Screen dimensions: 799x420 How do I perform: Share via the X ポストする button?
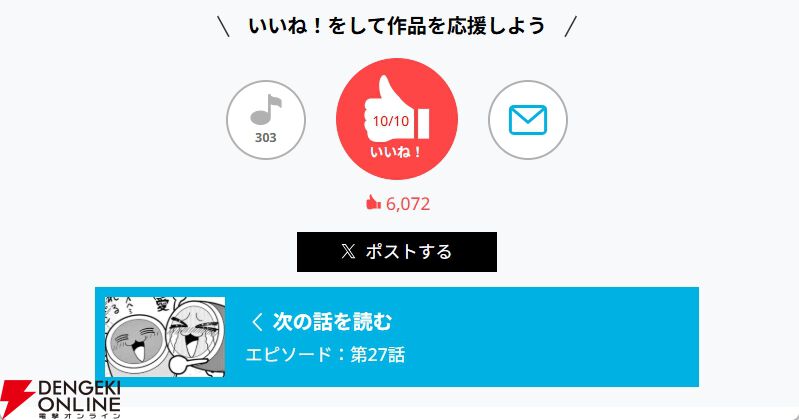(x=397, y=252)
